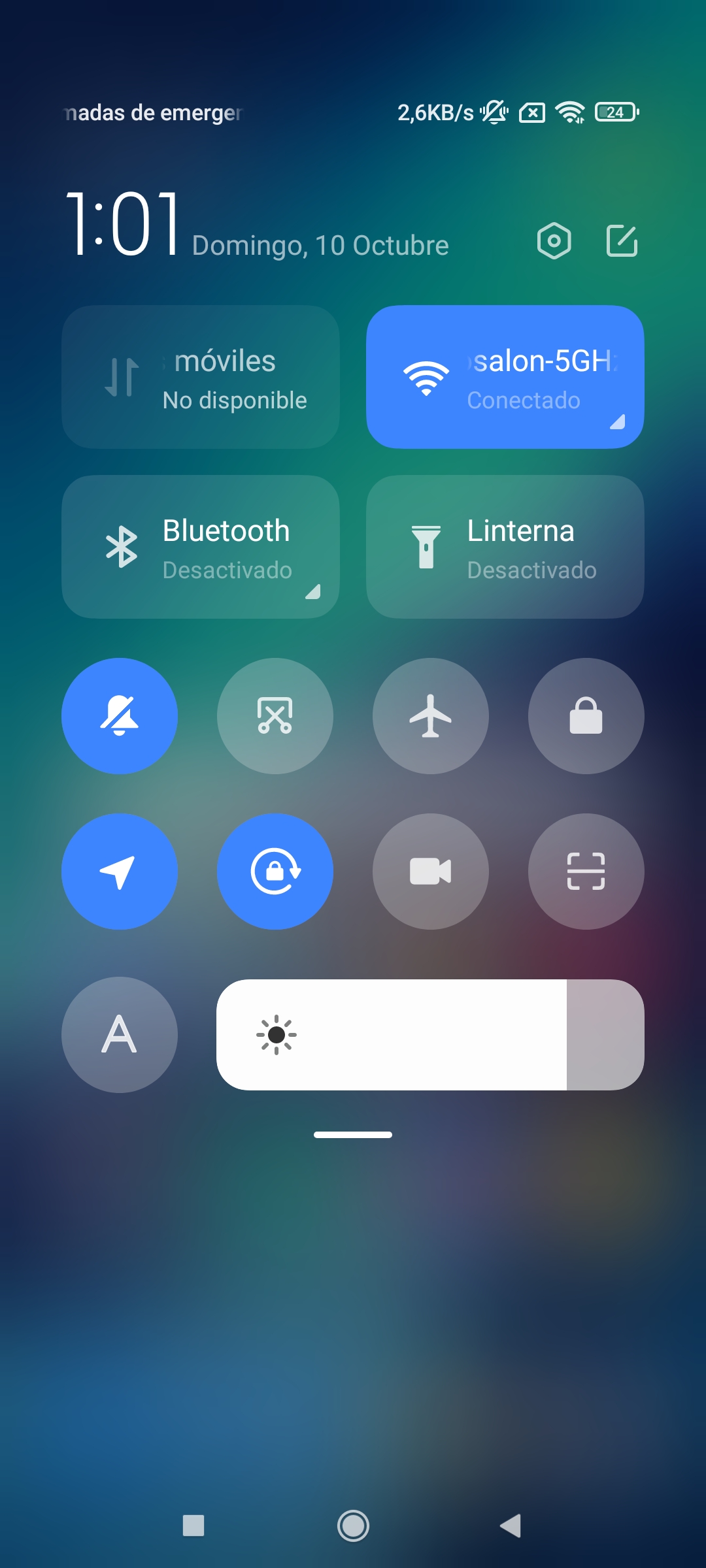Image resolution: width=706 pixels, height=1568 pixels.
Task: Edit the quick settings tiles
Action: 622,241
